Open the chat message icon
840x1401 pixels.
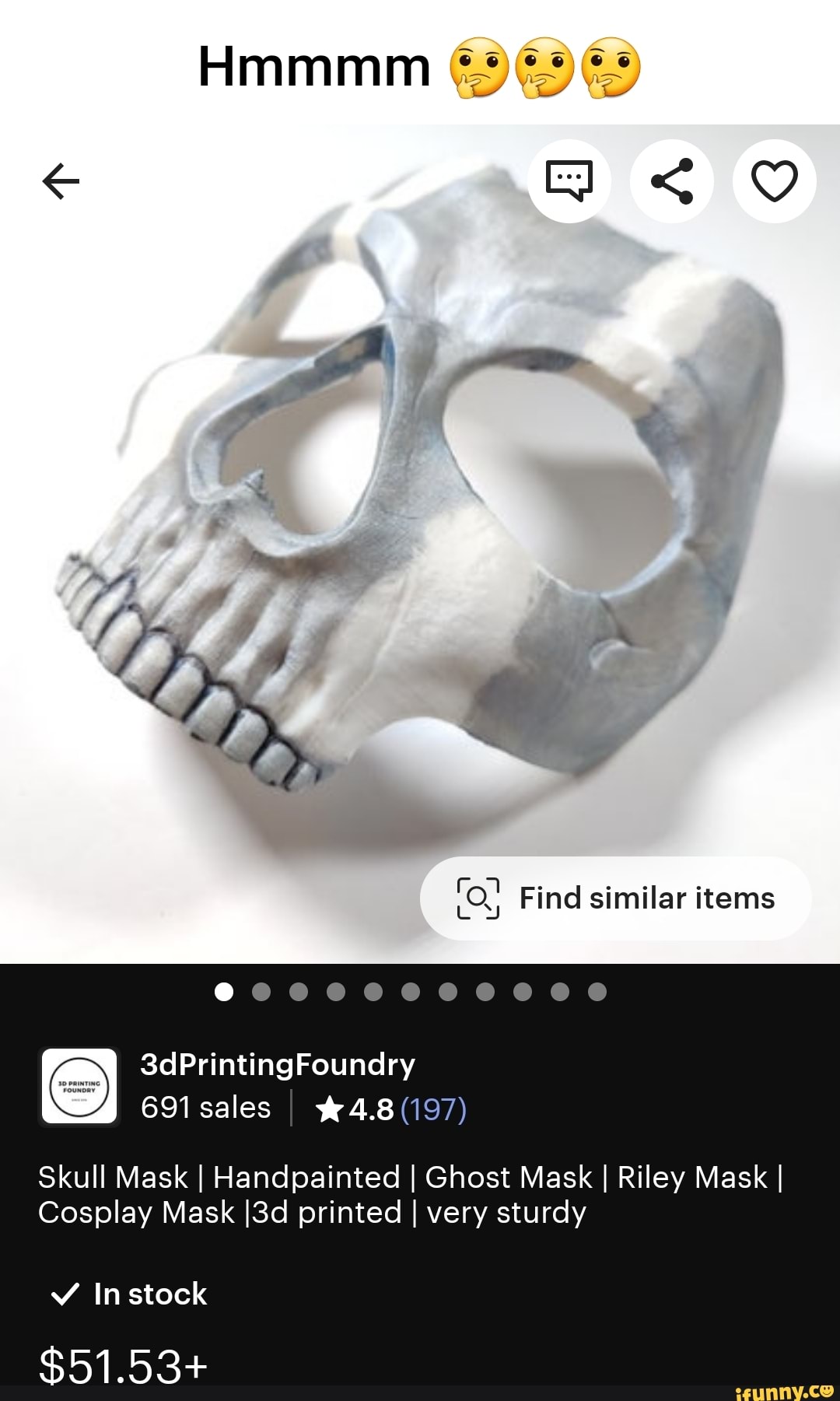pyautogui.click(x=569, y=180)
